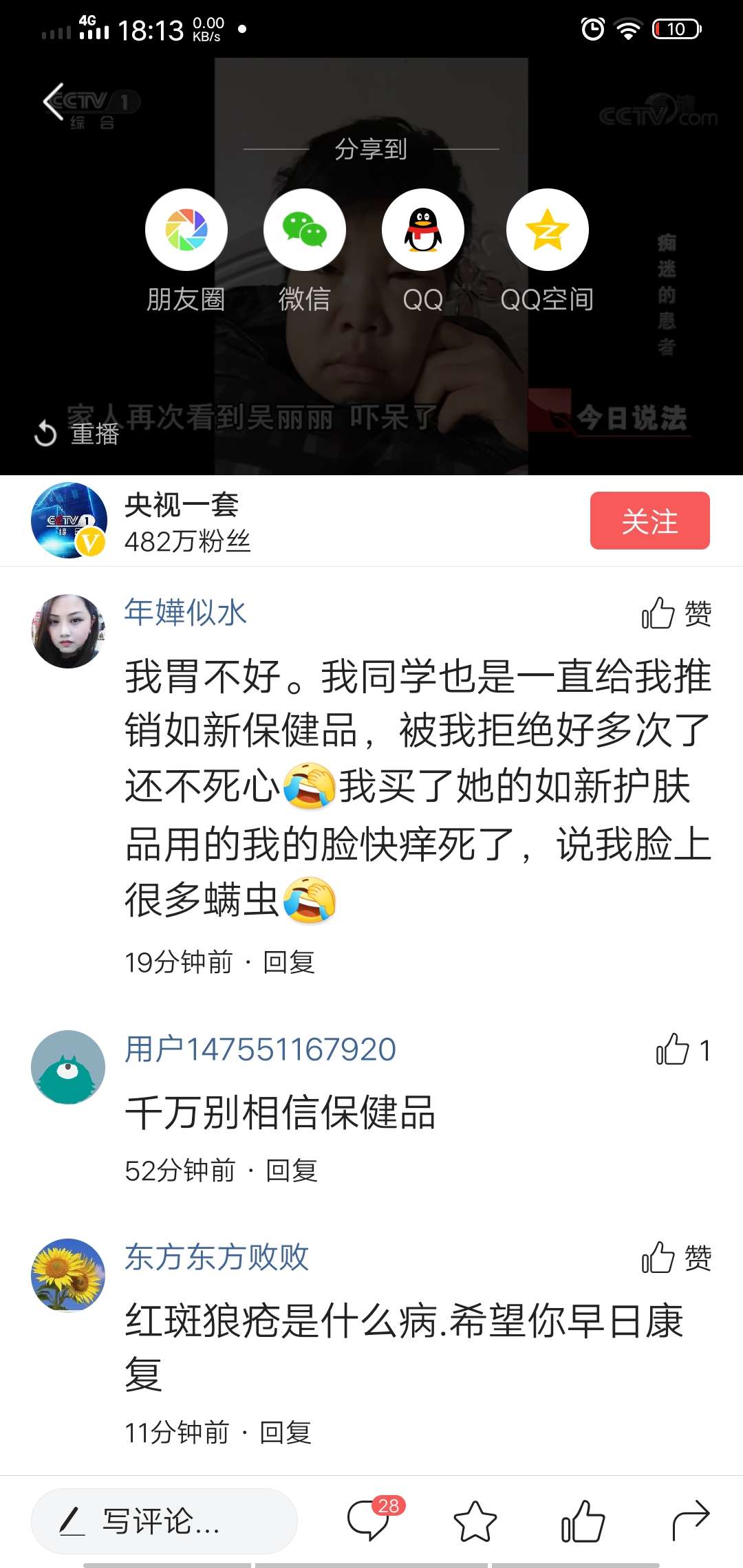Viewport: 743px width, 1568px height.
Task: Follow 央视一套 with the 关注 button
Action: tap(649, 521)
